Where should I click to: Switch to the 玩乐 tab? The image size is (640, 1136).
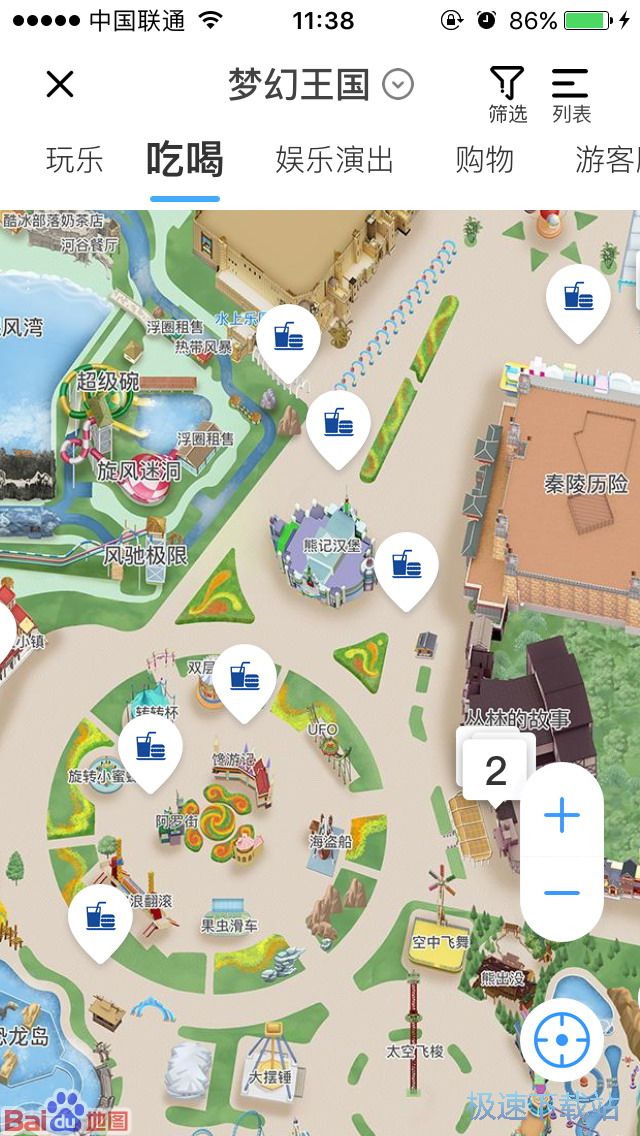point(75,160)
